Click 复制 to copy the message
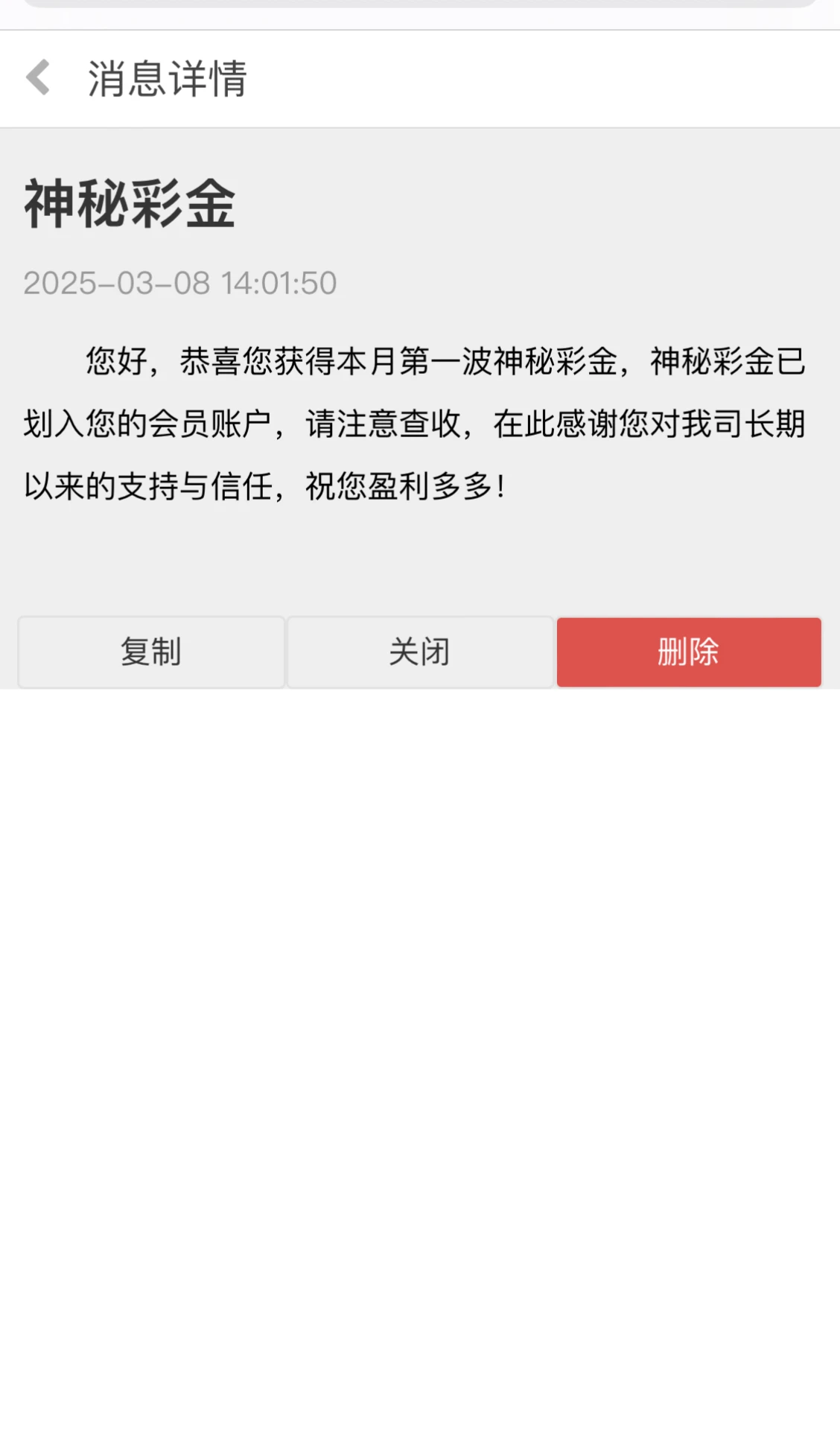 pos(150,652)
